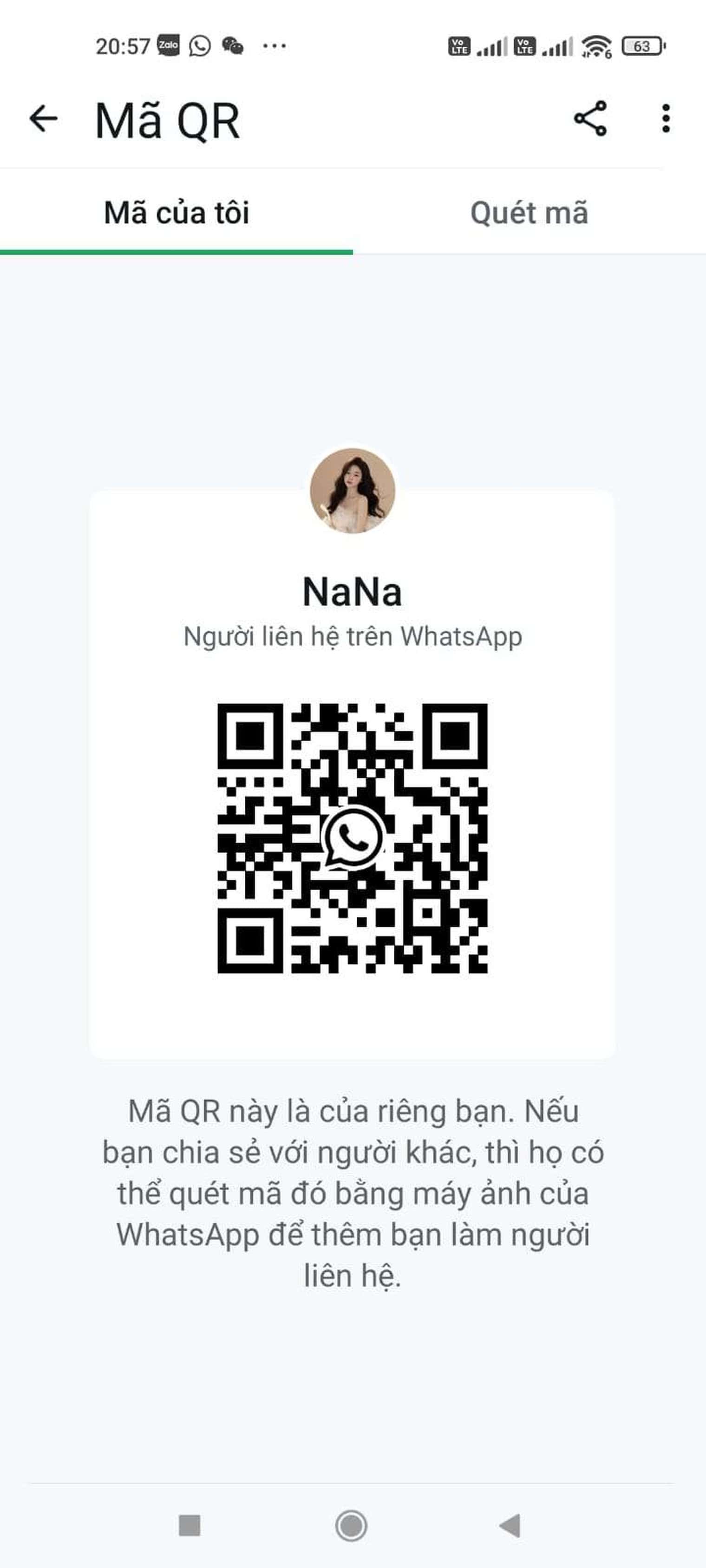Image resolution: width=706 pixels, height=1568 pixels.
Task: Tap the system home button
Action: tap(352, 1525)
